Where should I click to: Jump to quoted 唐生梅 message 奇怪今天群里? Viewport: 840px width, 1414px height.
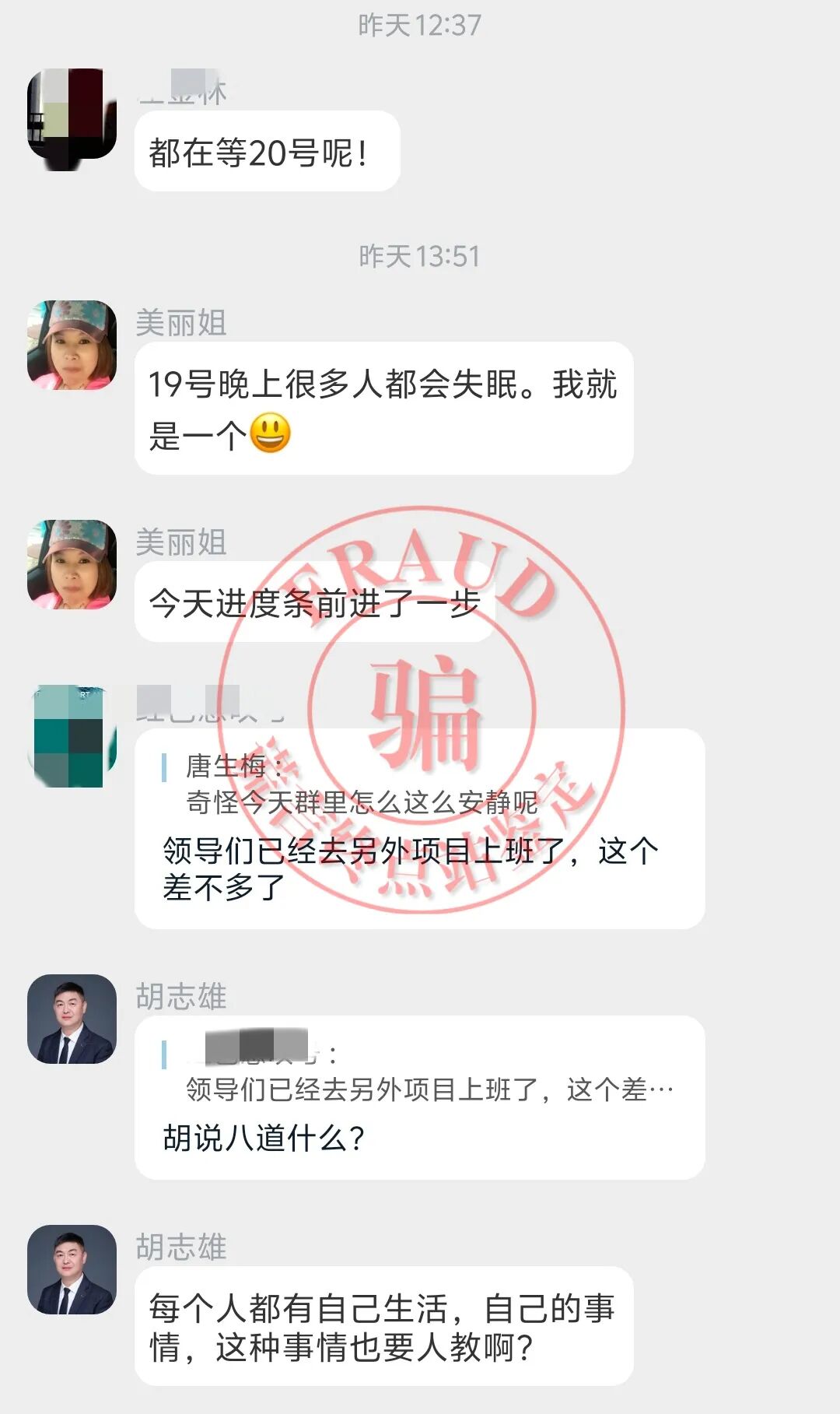(x=361, y=784)
